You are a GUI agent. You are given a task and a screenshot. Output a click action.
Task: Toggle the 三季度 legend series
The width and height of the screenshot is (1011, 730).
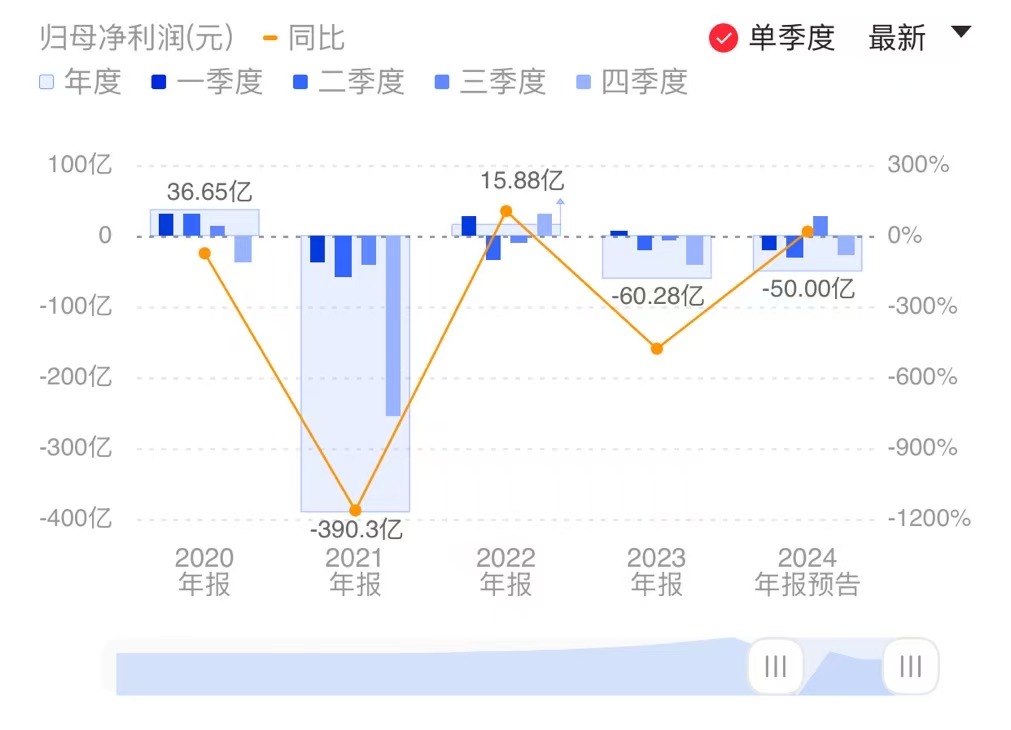pos(490,82)
